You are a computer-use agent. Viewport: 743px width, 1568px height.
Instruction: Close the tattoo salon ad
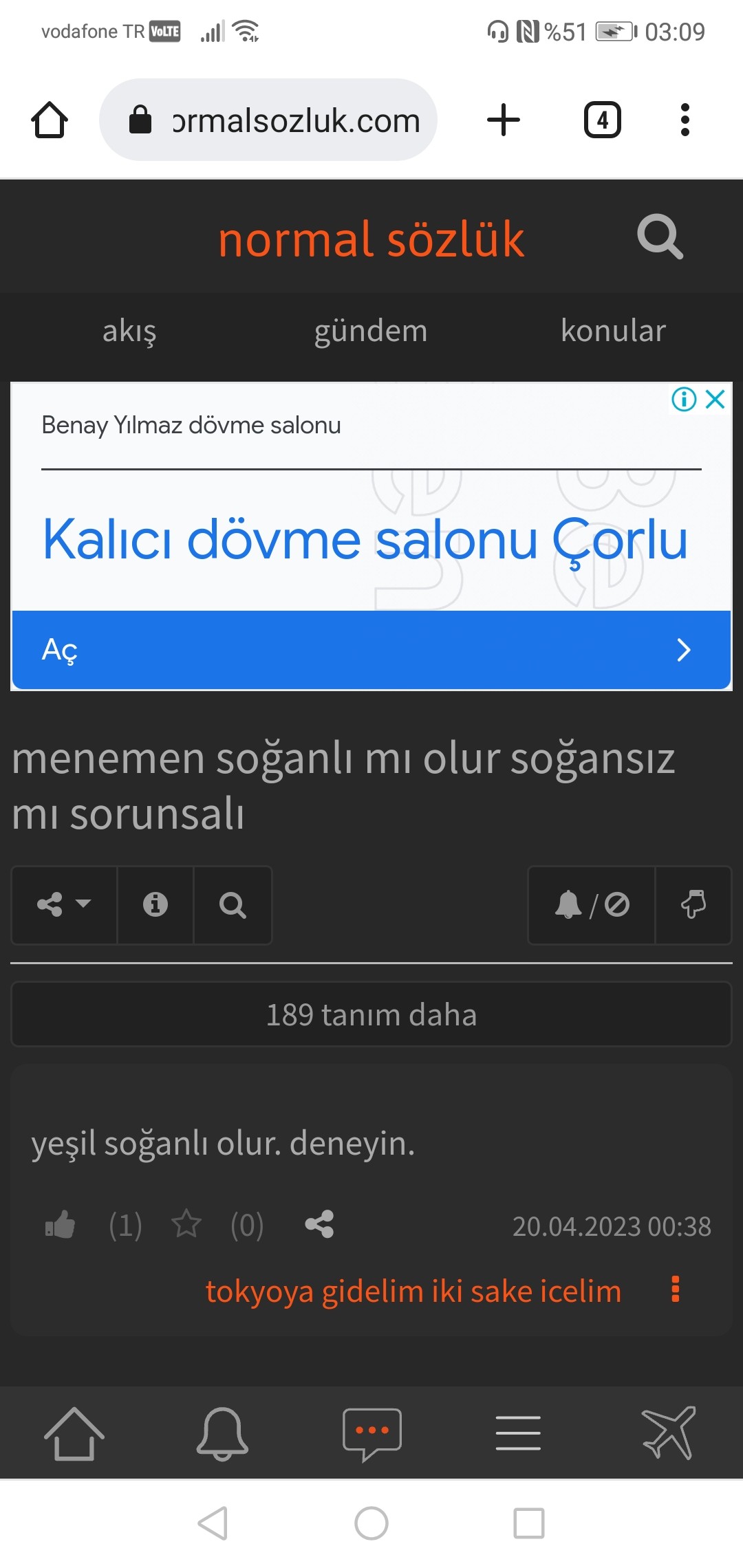715,399
